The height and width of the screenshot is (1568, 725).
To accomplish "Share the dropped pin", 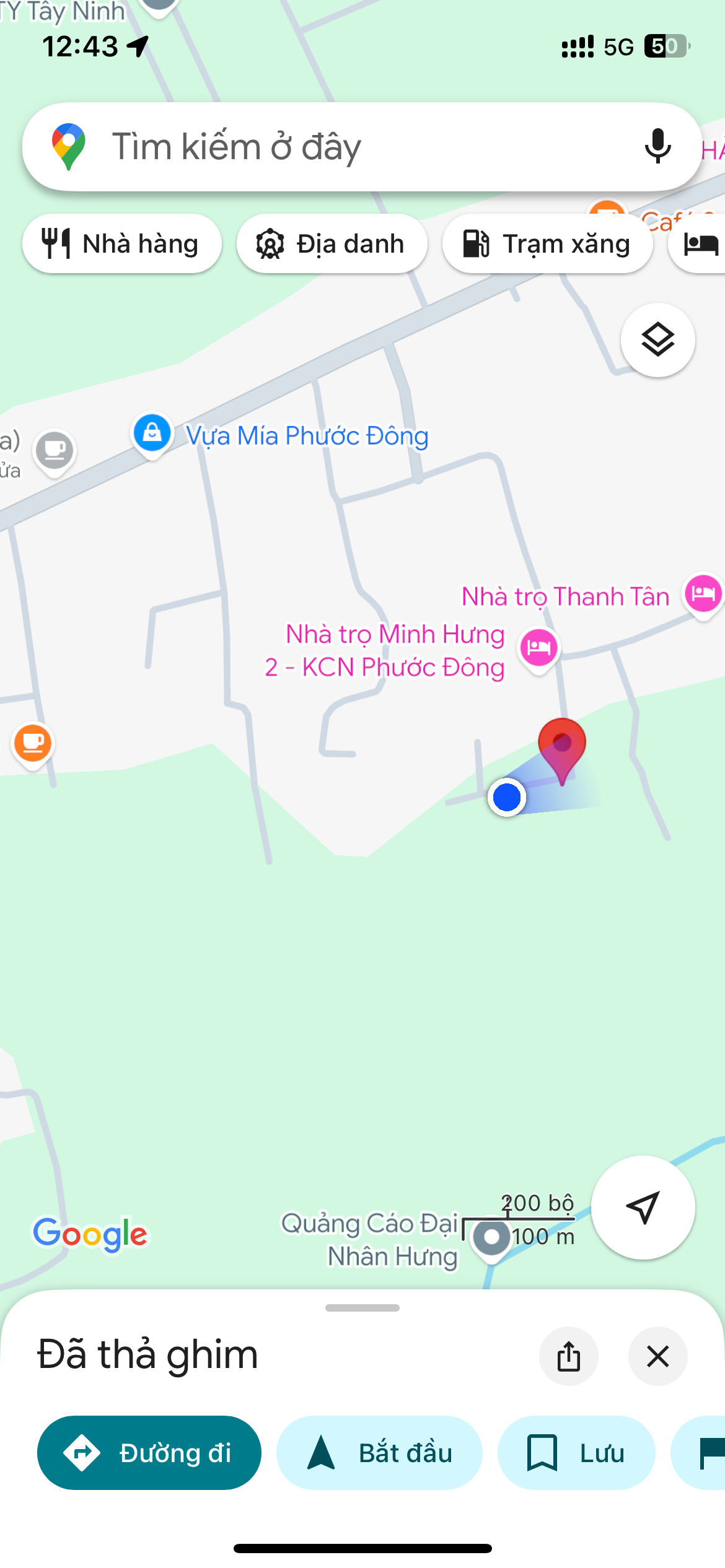I will coord(568,1356).
